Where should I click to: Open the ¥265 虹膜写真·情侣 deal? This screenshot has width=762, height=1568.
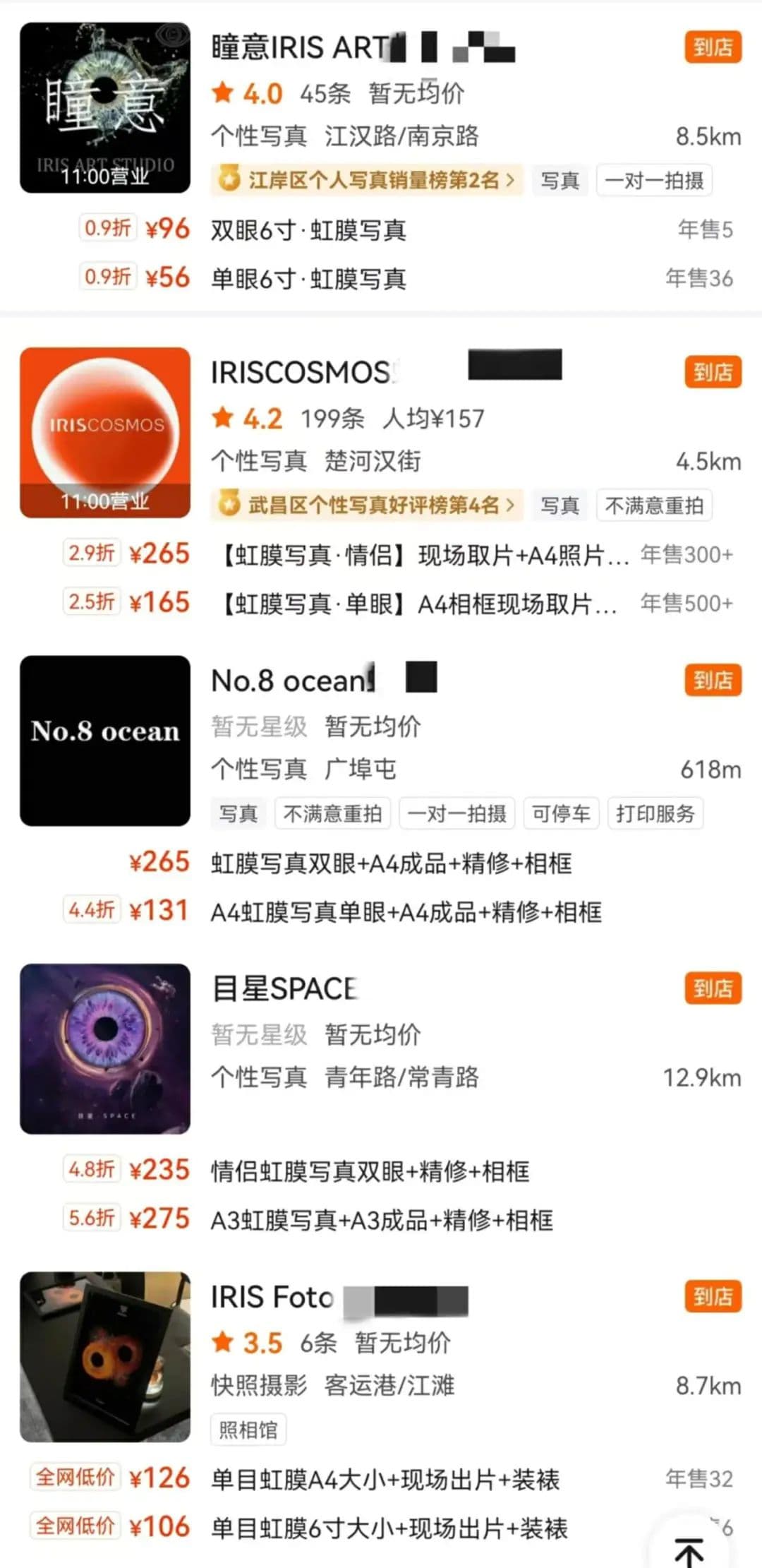[423, 556]
